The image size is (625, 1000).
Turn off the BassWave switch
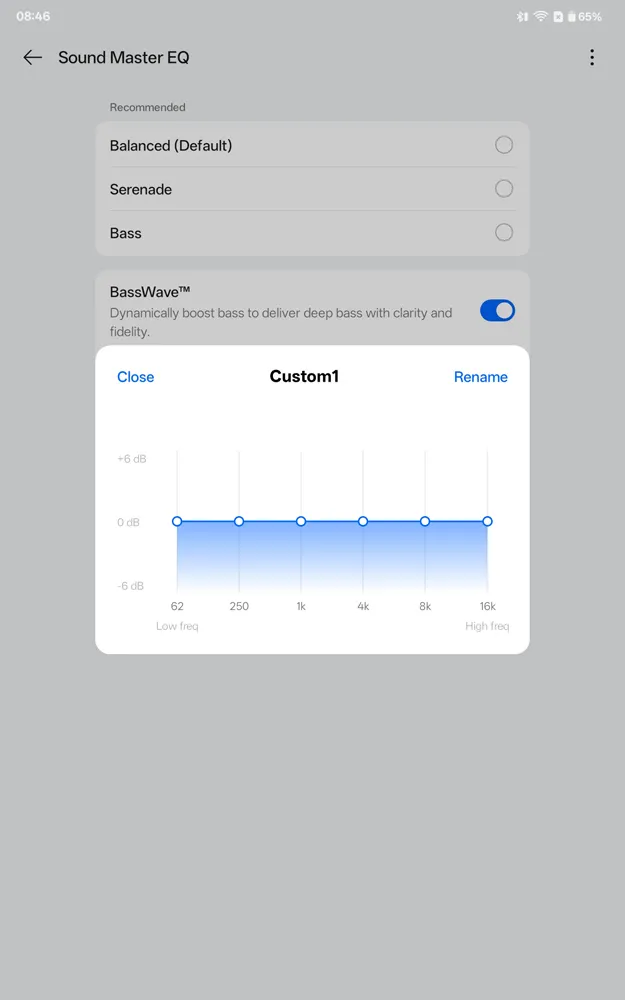click(x=497, y=310)
